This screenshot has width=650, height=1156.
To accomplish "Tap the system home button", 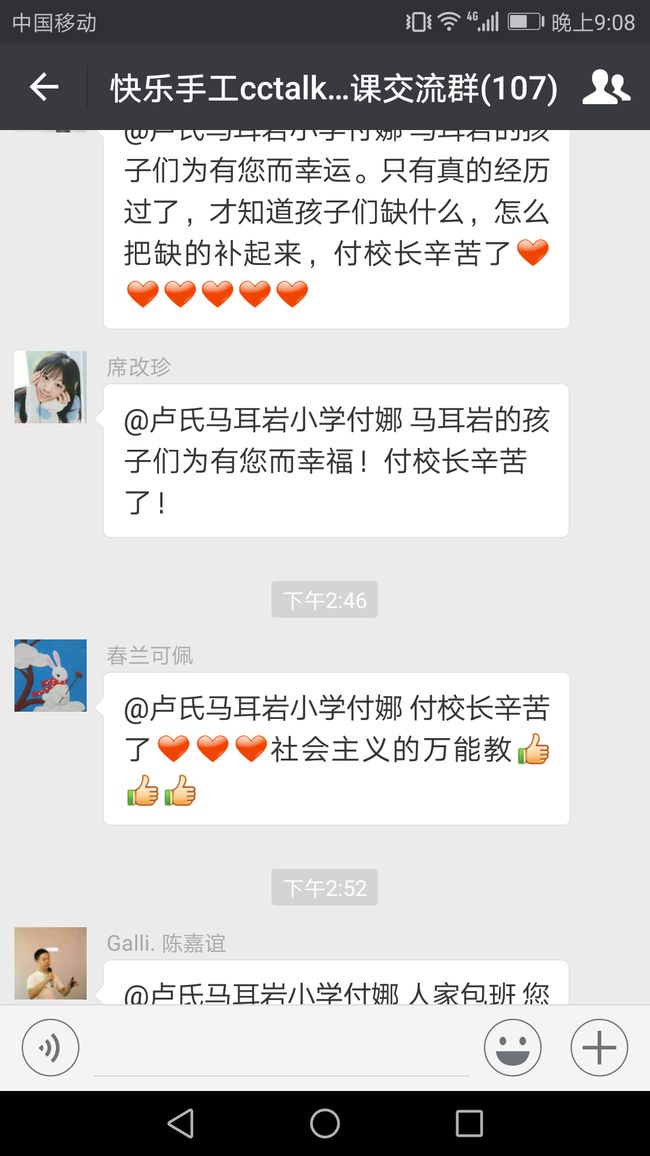I will [325, 1124].
